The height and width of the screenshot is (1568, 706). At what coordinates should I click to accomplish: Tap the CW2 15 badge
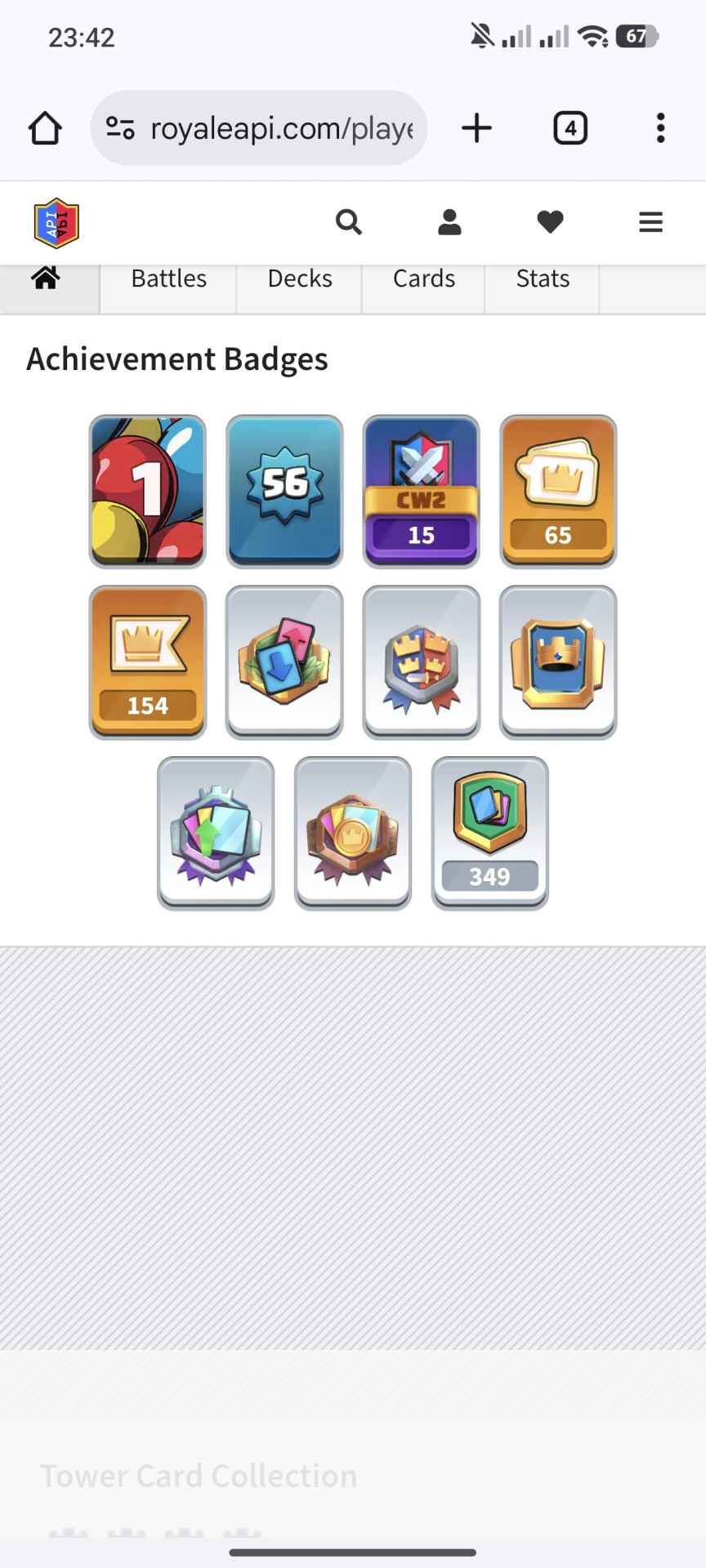coord(421,491)
